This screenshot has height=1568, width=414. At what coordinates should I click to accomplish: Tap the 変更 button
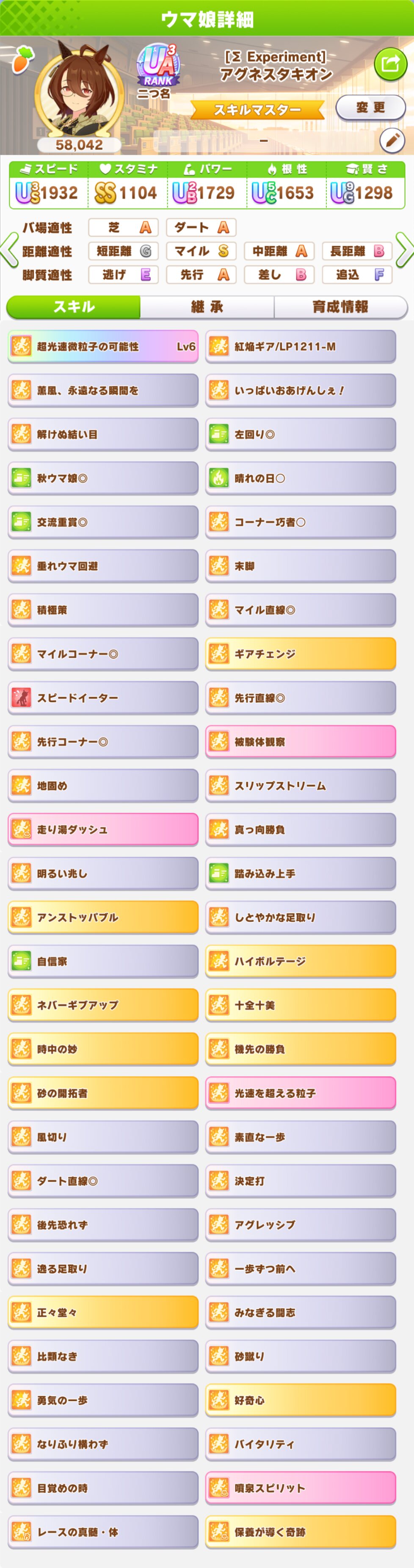[x=370, y=108]
